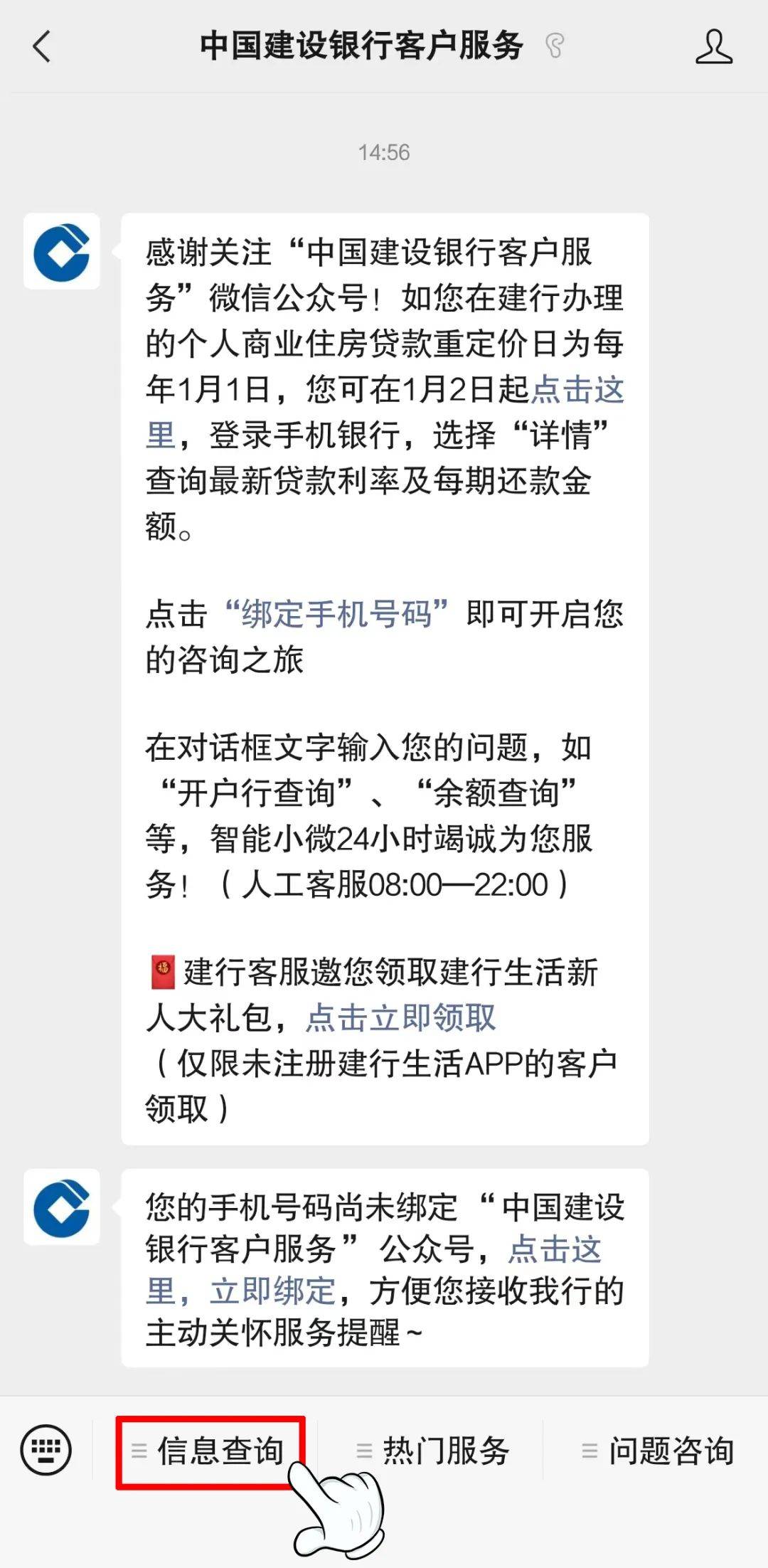The width and height of the screenshot is (768, 1568).
Task: Open the account profile icon
Action: click(713, 47)
